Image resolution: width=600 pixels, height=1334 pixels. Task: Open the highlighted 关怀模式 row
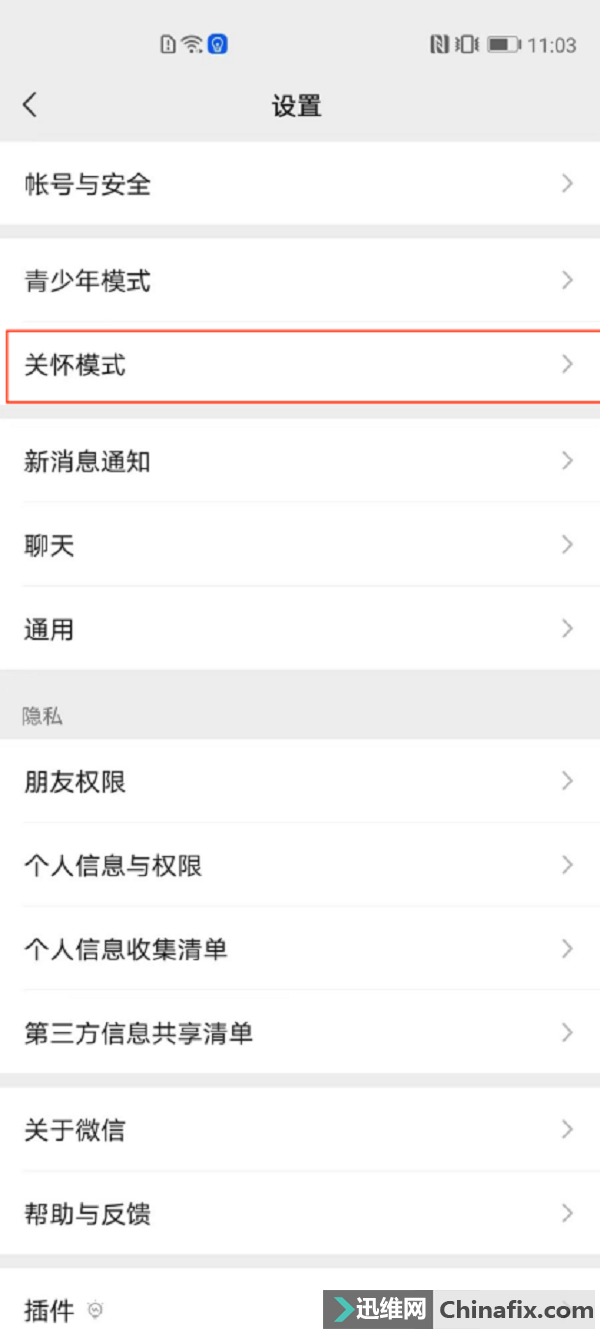point(300,365)
